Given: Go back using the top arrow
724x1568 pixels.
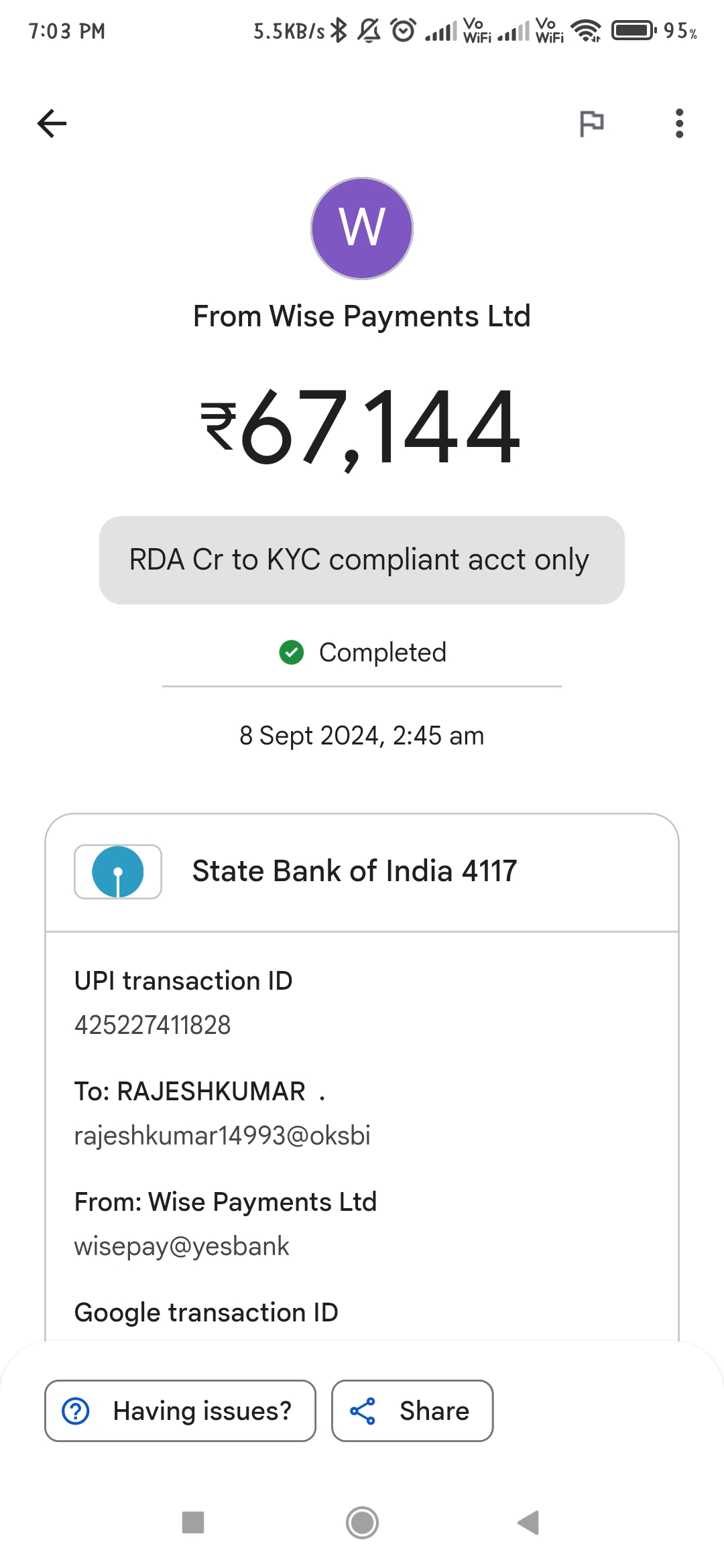Looking at the screenshot, I should point(52,123).
